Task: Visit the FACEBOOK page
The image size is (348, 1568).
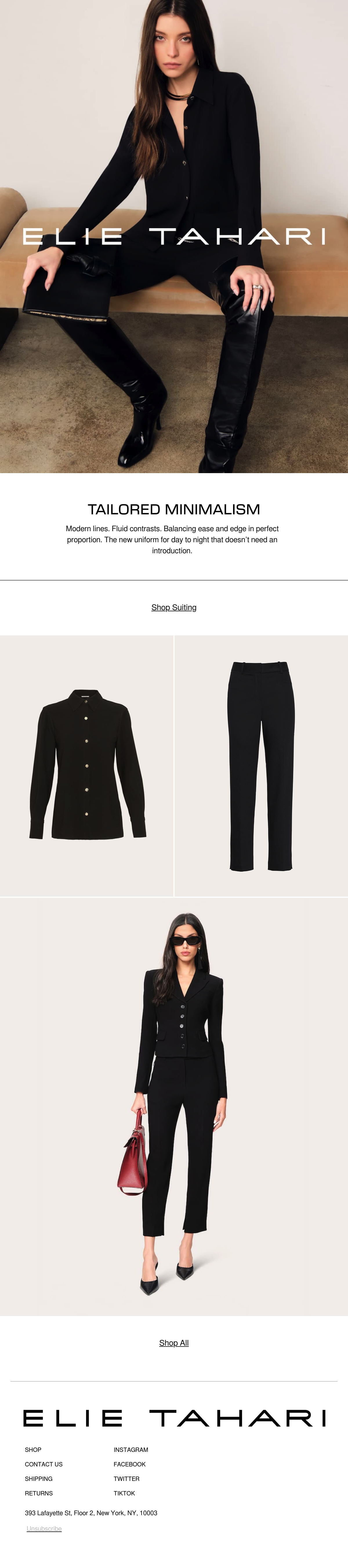Action: pyautogui.click(x=130, y=1465)
